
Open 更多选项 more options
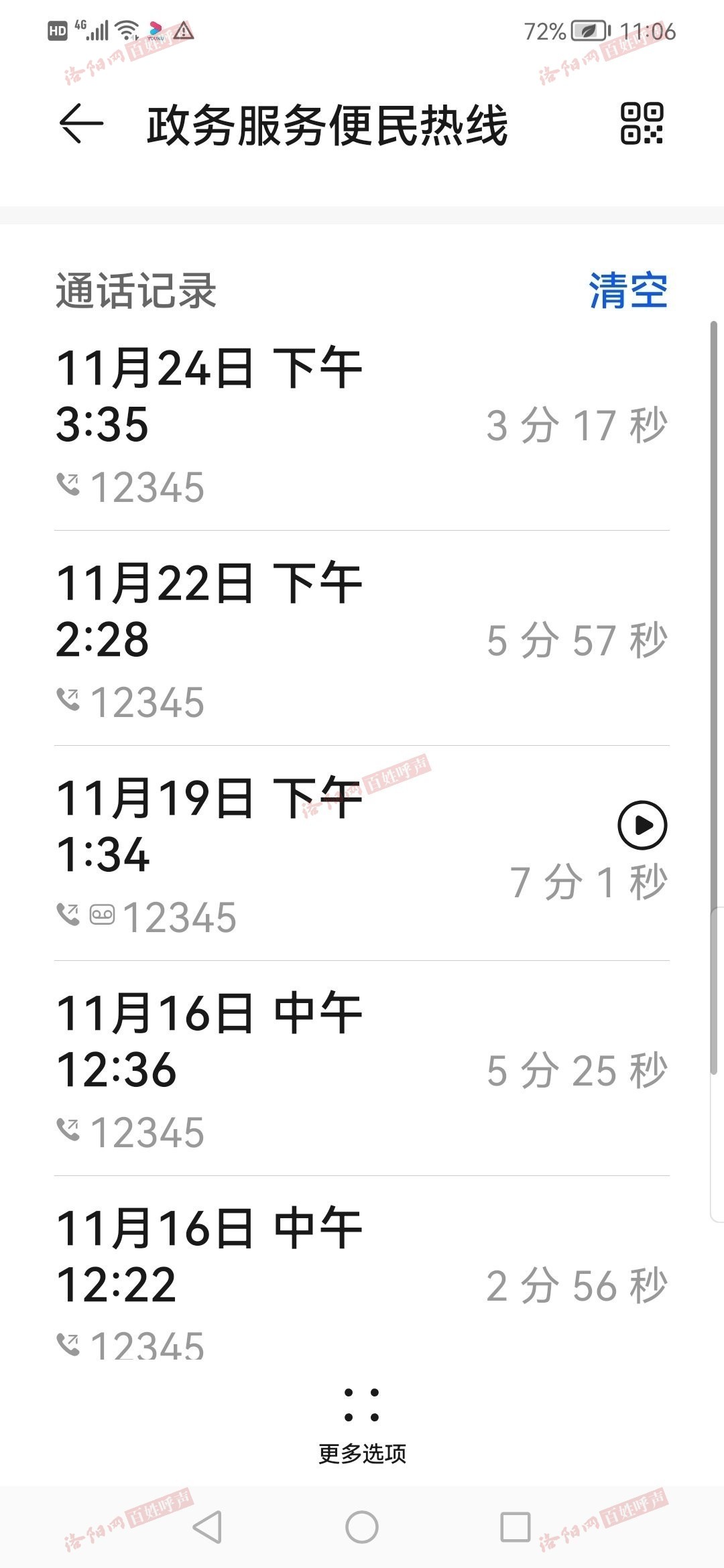(x=362, y=1426)
